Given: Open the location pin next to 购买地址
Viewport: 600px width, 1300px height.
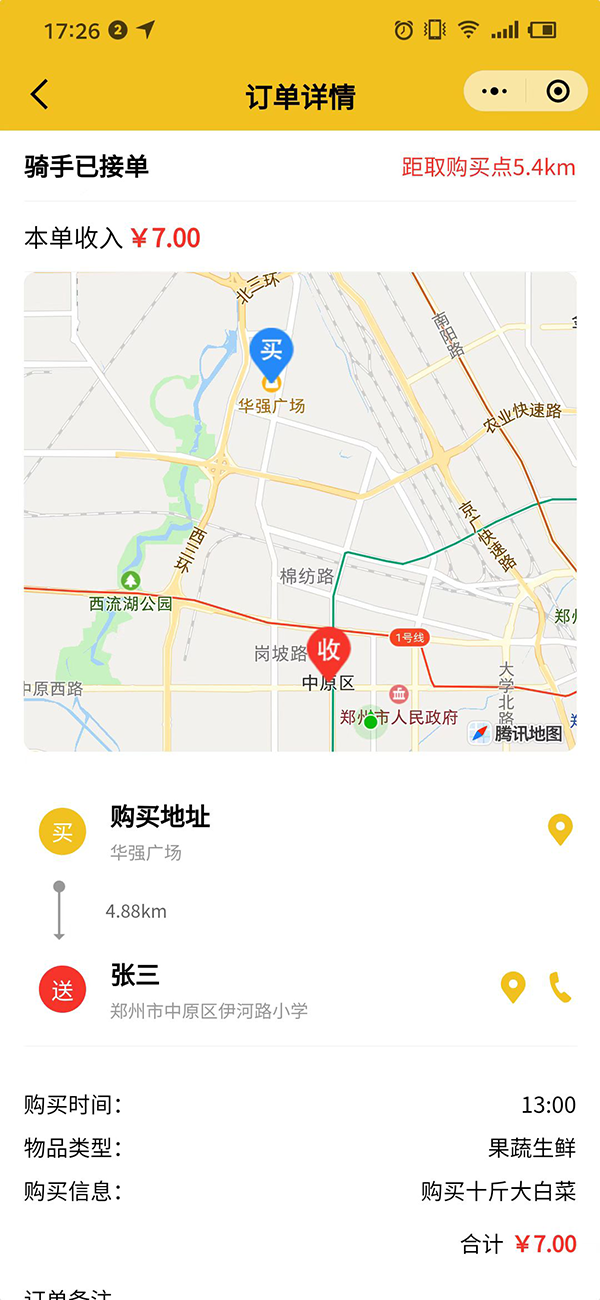Looking at the screenshot, I should [560, 830].
